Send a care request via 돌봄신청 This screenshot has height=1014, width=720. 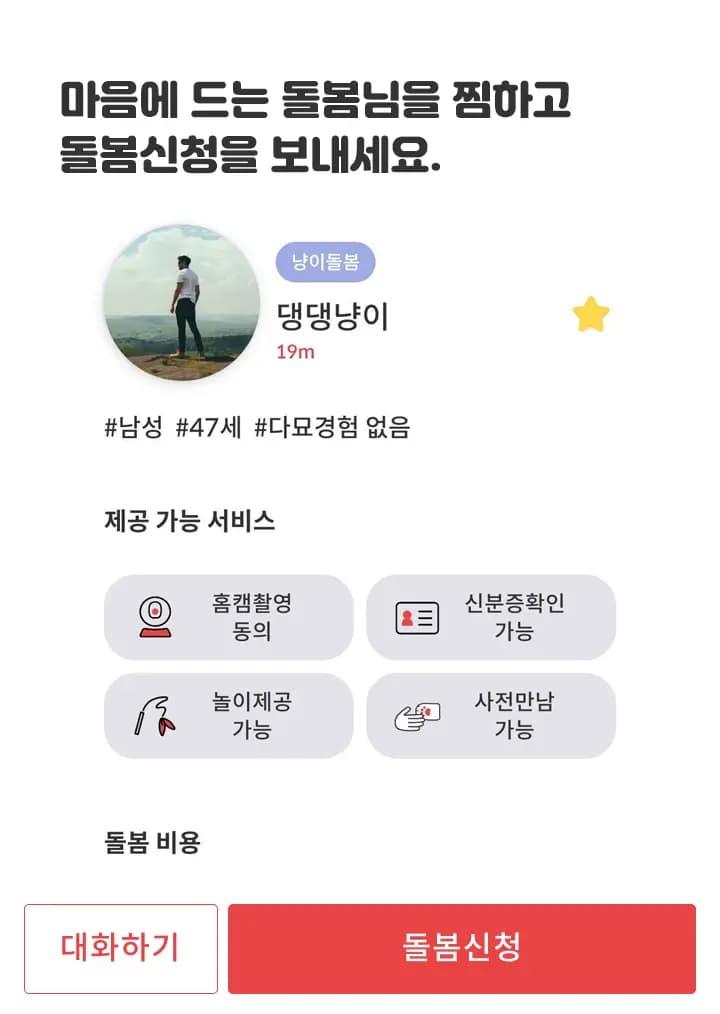[x=461, y=948]
